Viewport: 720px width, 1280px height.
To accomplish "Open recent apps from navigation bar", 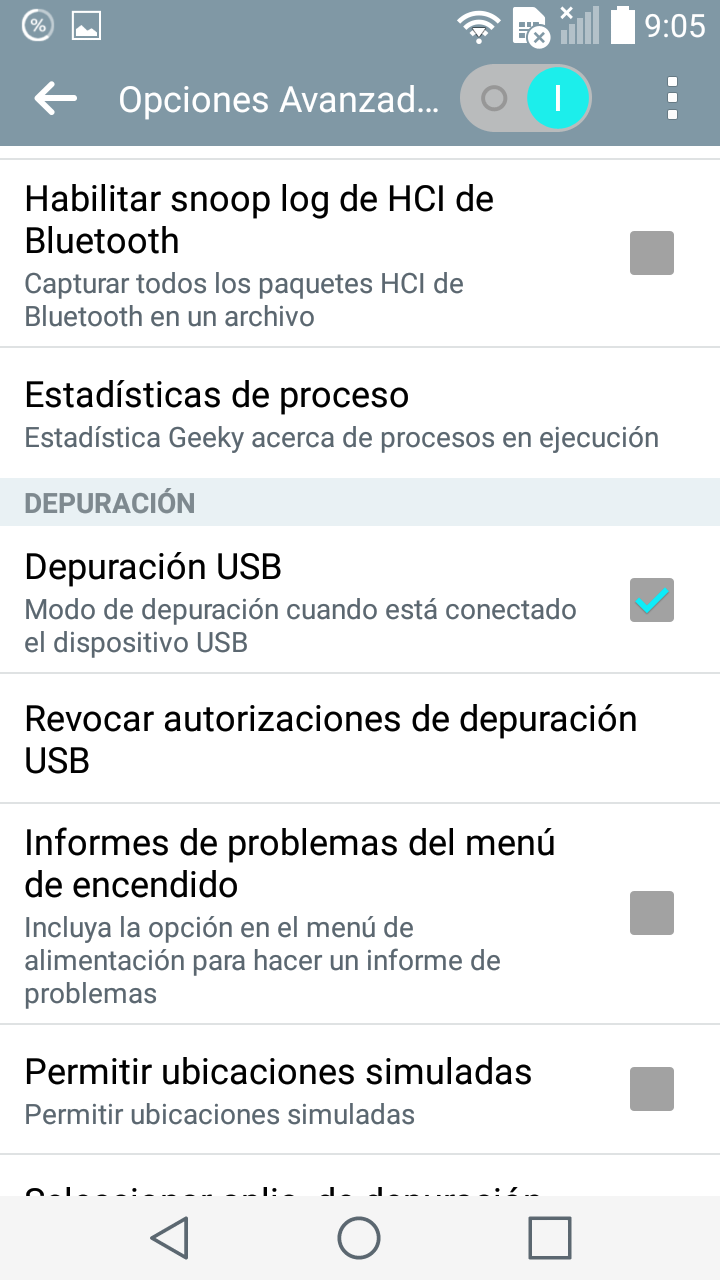I will [549, 1238].
